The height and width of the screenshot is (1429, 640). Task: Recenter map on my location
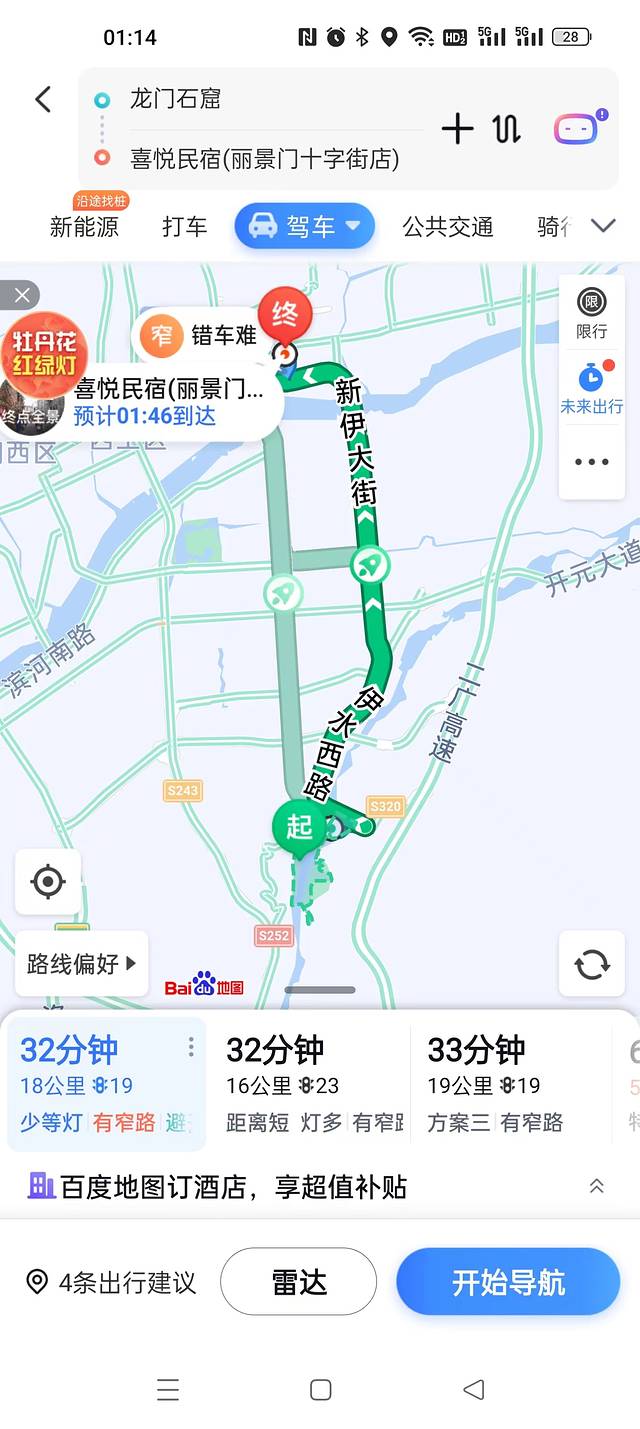point(48,882)
